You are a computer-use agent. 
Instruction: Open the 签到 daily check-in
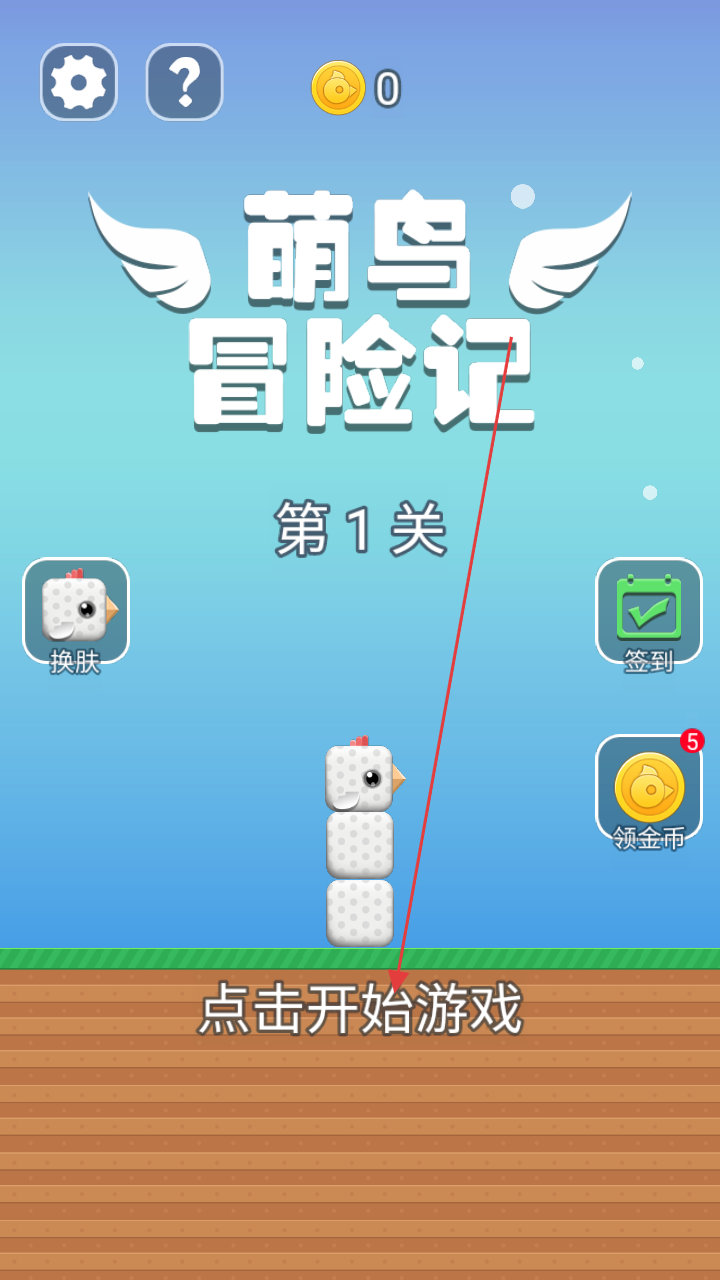[649, 612]
